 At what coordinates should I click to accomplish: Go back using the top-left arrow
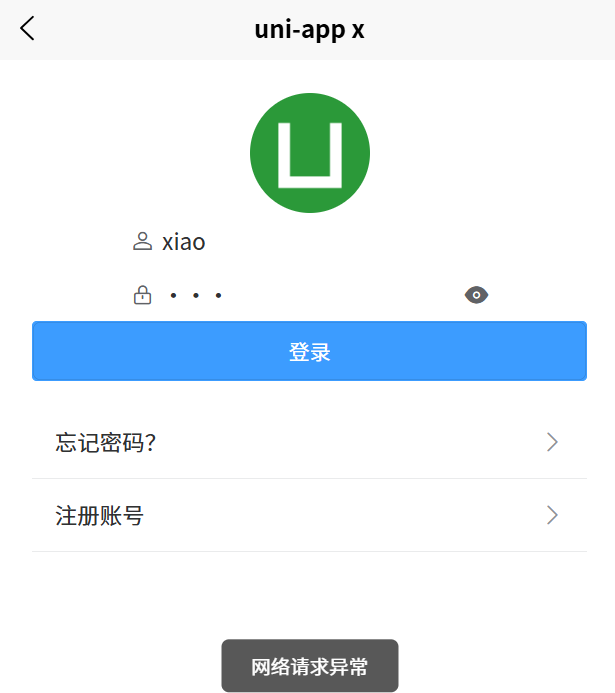tap(27, 29)
